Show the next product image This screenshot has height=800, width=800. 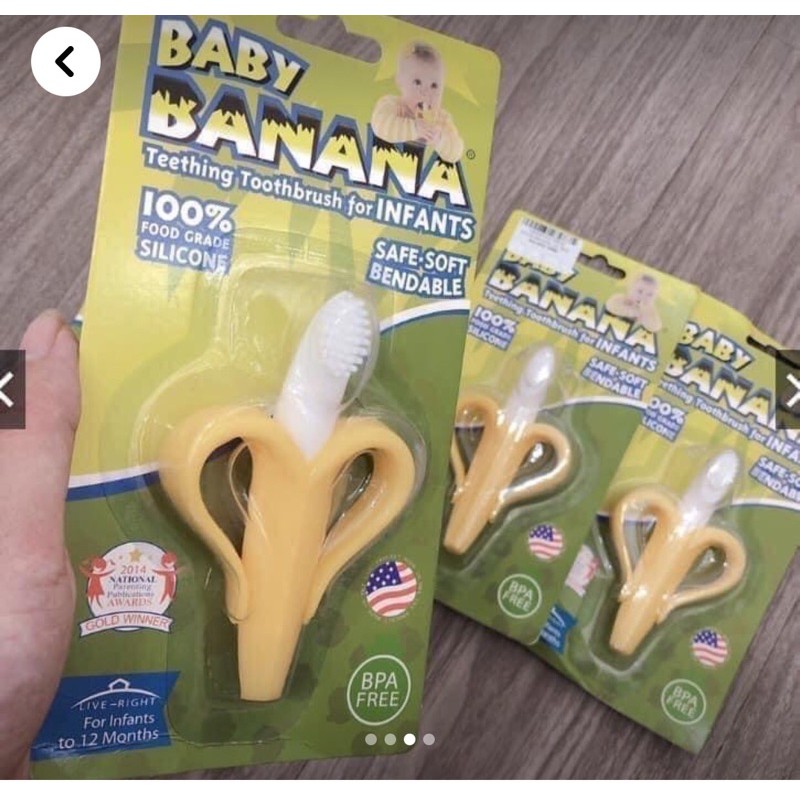click(x=789, y=389)
